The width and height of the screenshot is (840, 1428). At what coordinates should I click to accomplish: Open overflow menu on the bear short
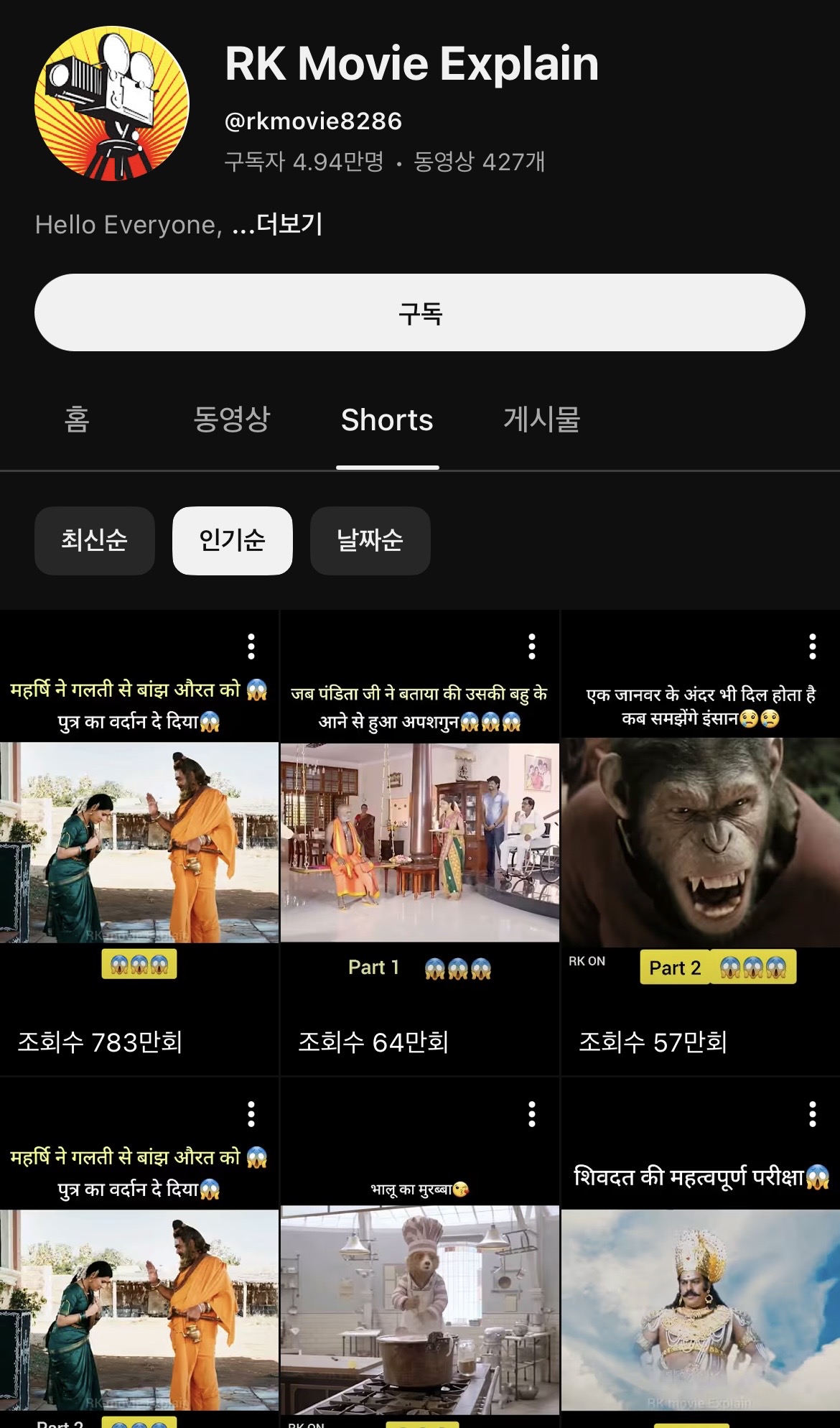532,1114
